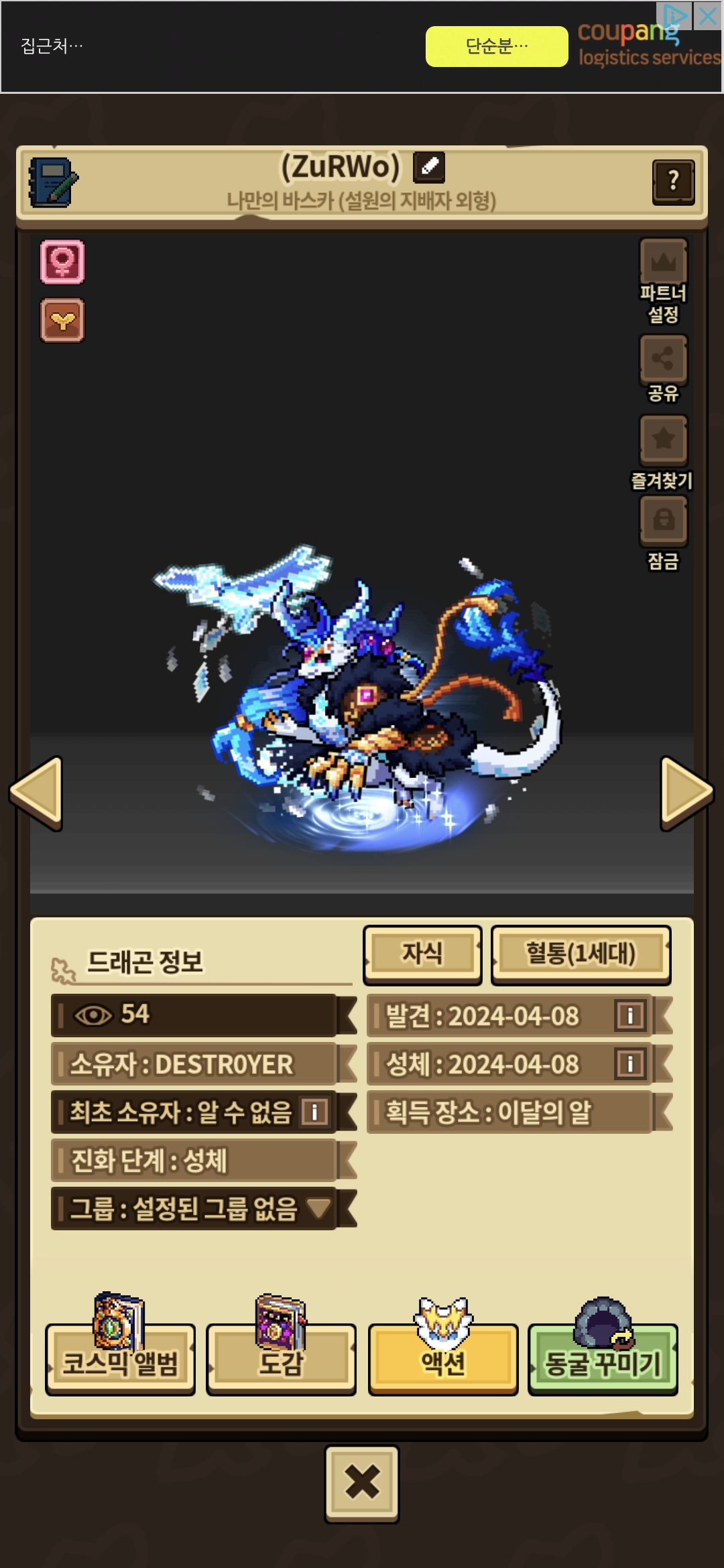Show the next dragon with right arrow

point(686,793)
